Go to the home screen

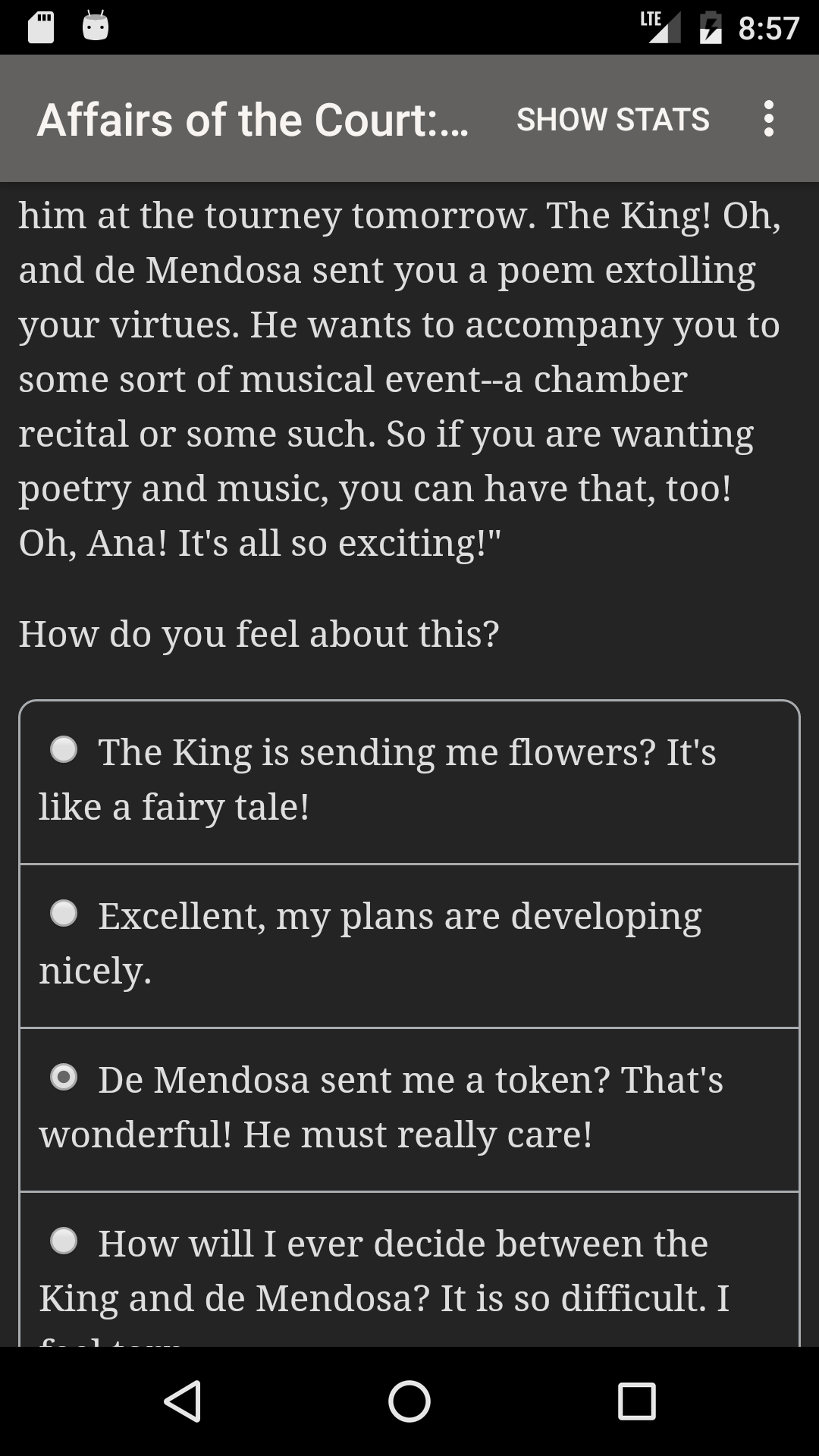pos(409,1401)
